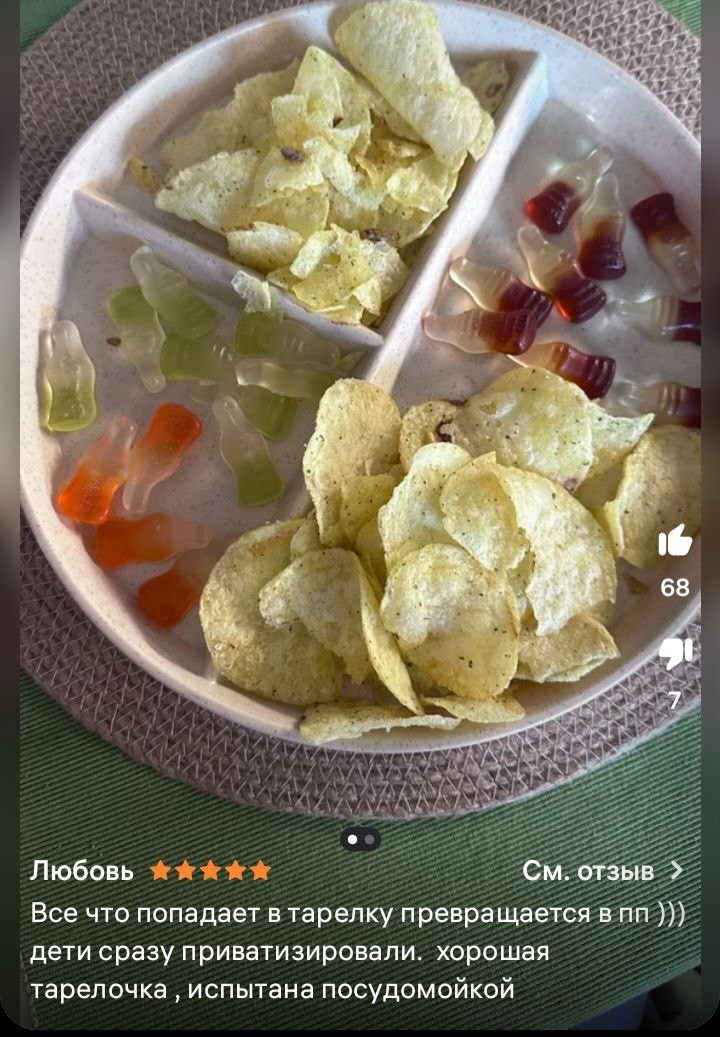Like Любовь's review with thumbs up
The width and height of the screenshot is (720, 1037).
click(x=675, y=542)
